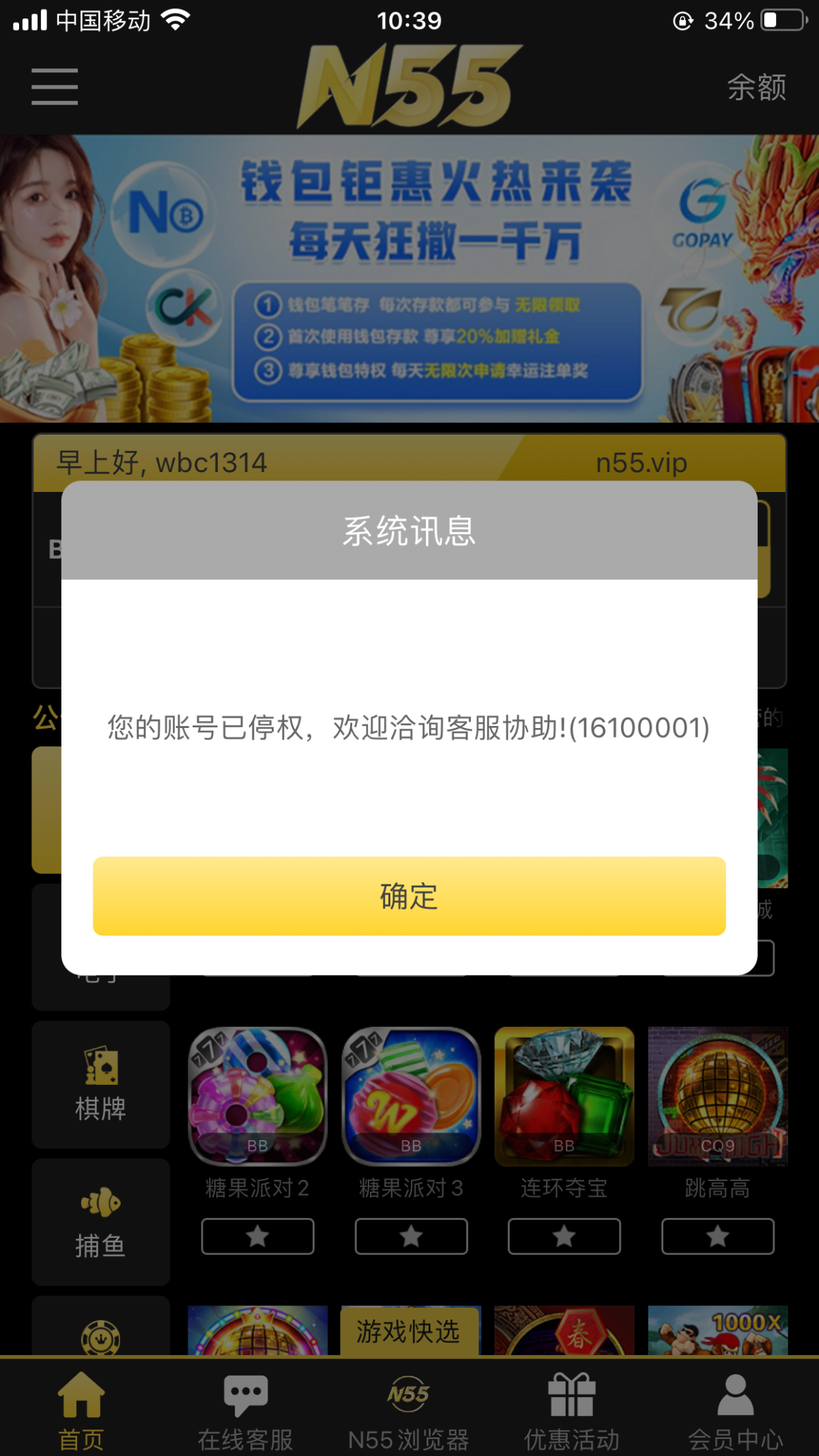Confirm the system message with 确定
The image size is (819, 1456).
(408, 897)
